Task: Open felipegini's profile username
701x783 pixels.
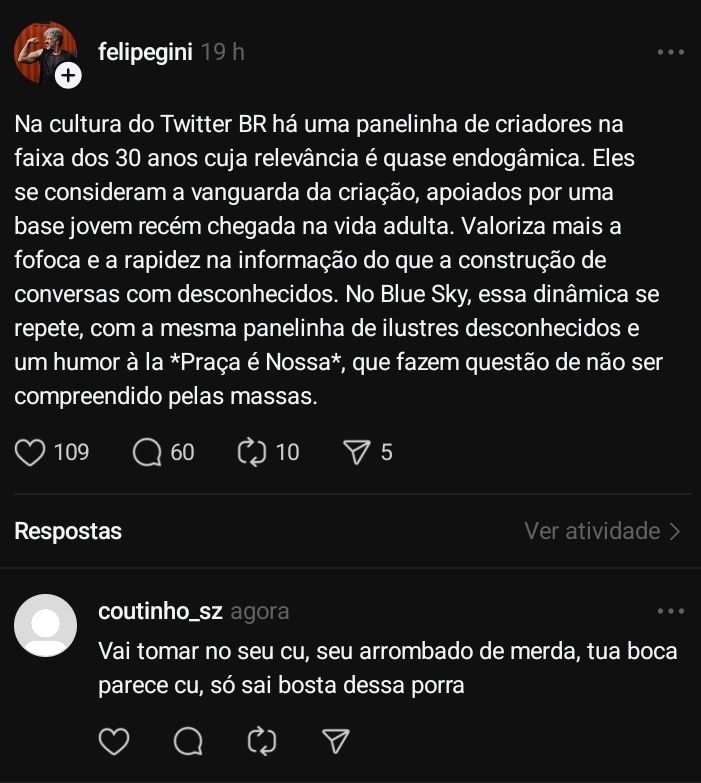Action: click(146, 52)
